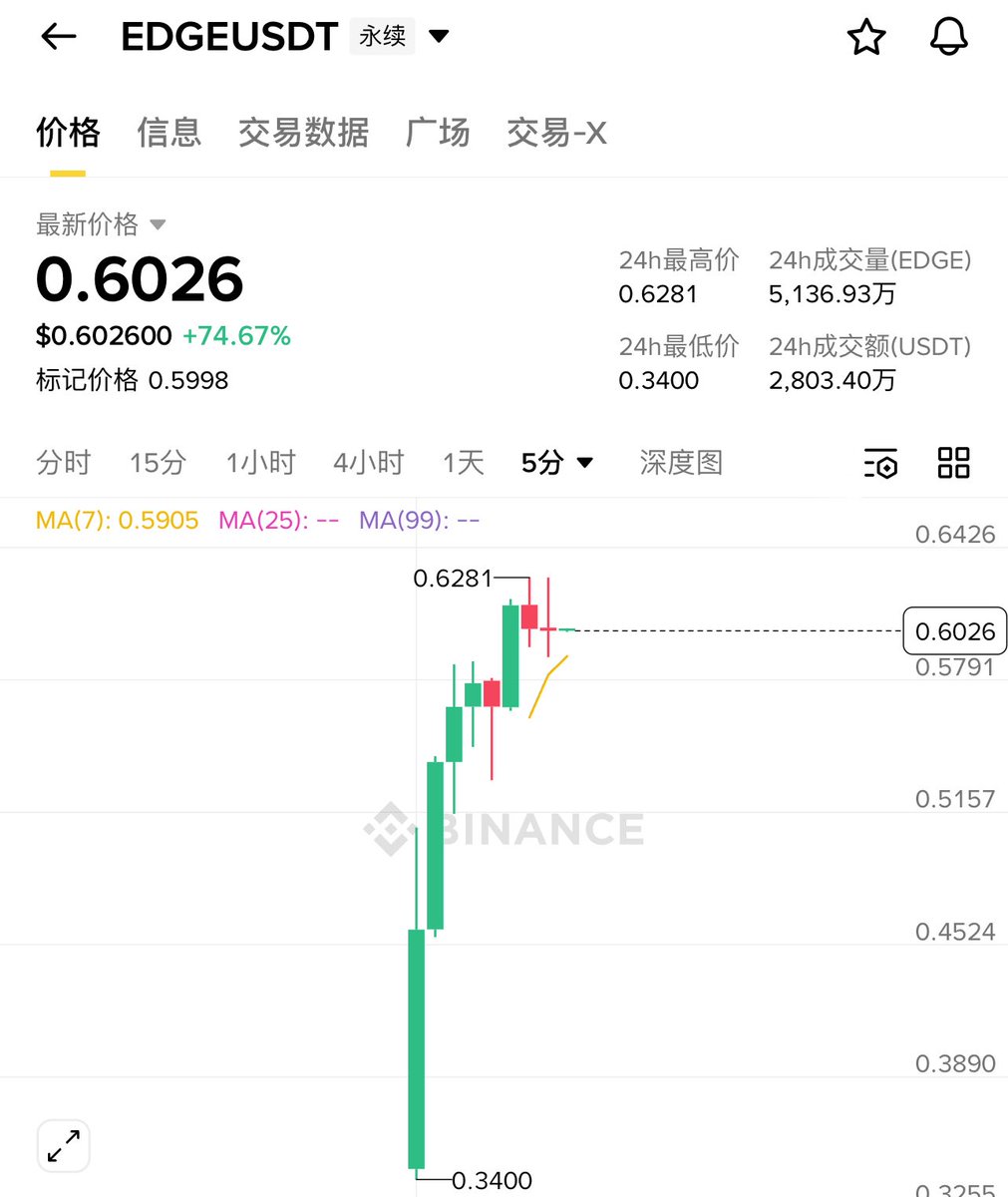Open the 5分 interval dropdown
Image resolution: width=1008 pixels, height=1197 pixels.
click(x=557, y=463)
